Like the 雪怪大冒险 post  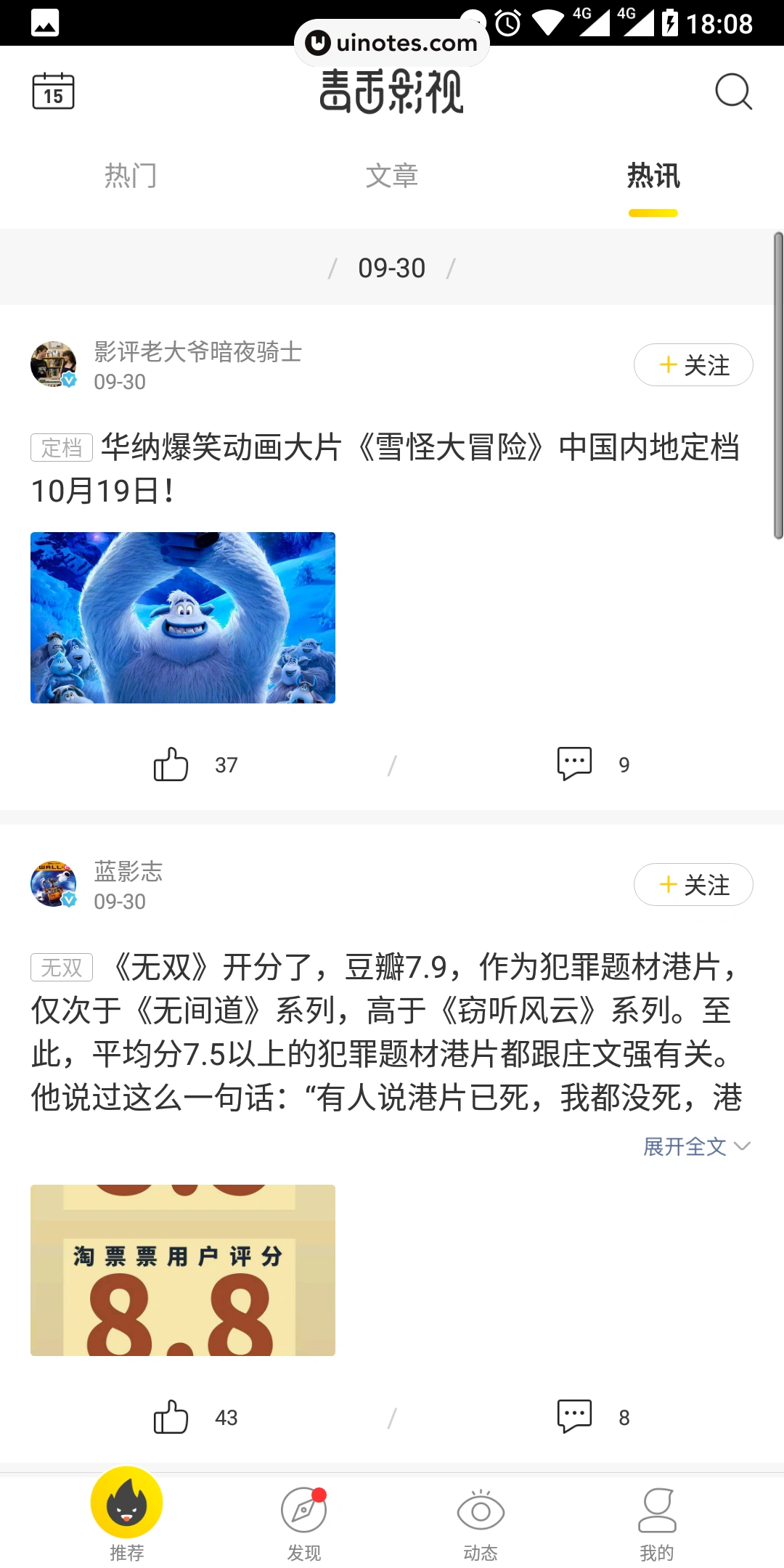(171, 764)
